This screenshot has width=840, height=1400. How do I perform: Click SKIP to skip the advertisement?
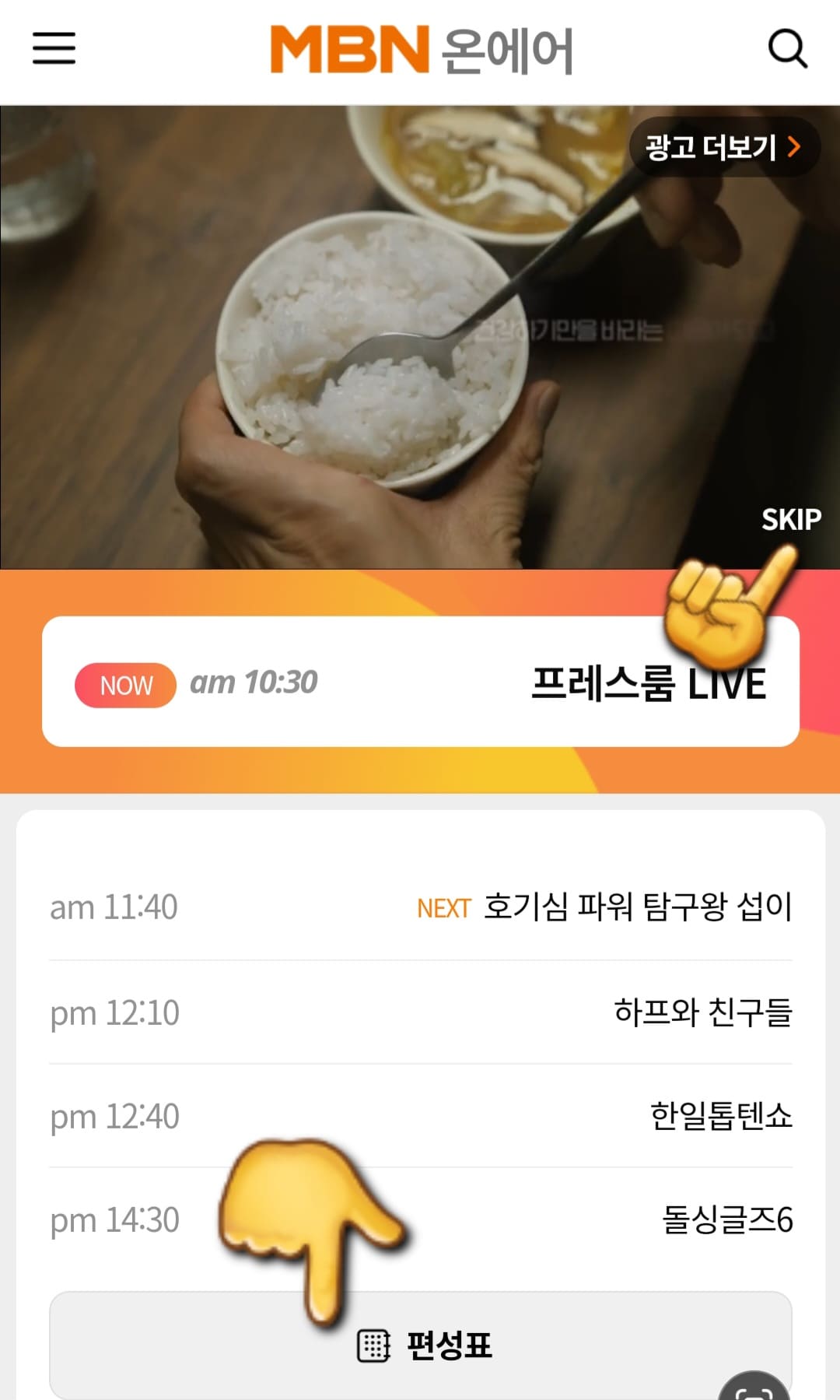[791, 518]
